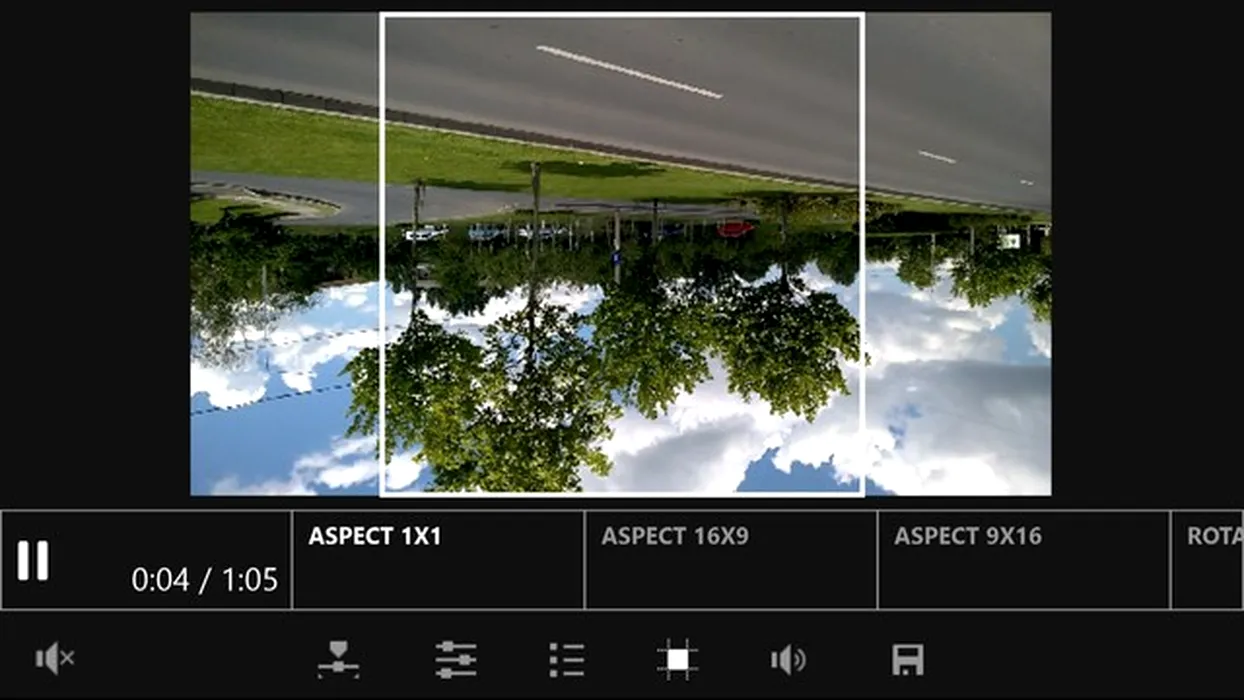Apply the Aspect 9x16 crop option
This screenshot has width=1244, height=700.
(1023, 559)
